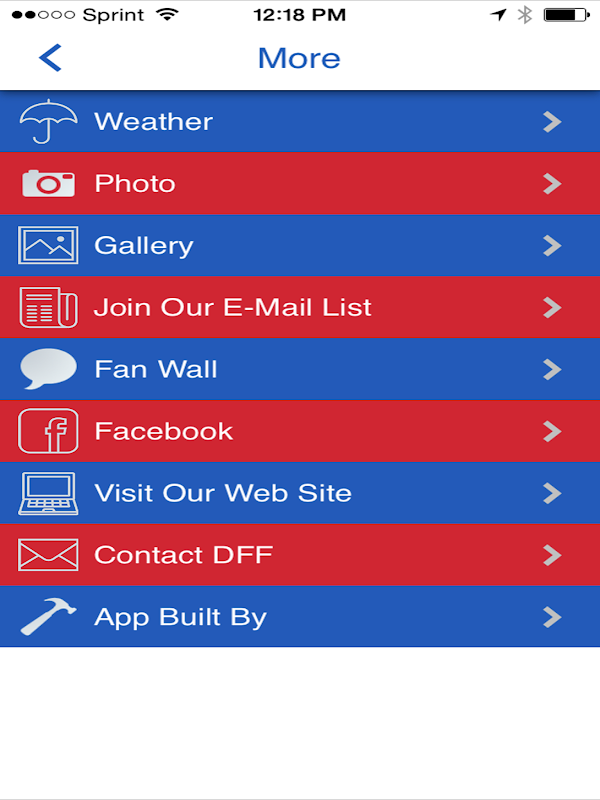
Task: Choose Visit Our Web Site
Action: coord(300,494)
